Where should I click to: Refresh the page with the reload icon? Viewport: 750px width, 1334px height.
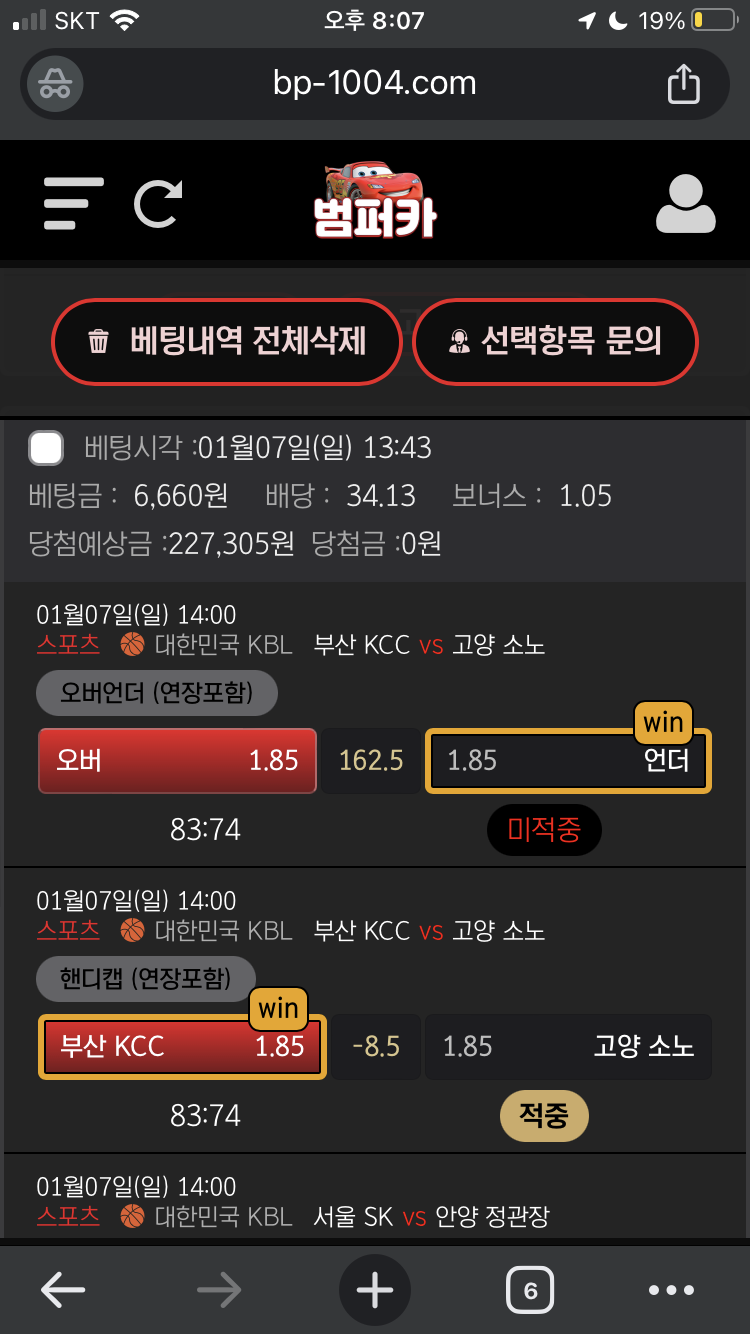point(159,203)
